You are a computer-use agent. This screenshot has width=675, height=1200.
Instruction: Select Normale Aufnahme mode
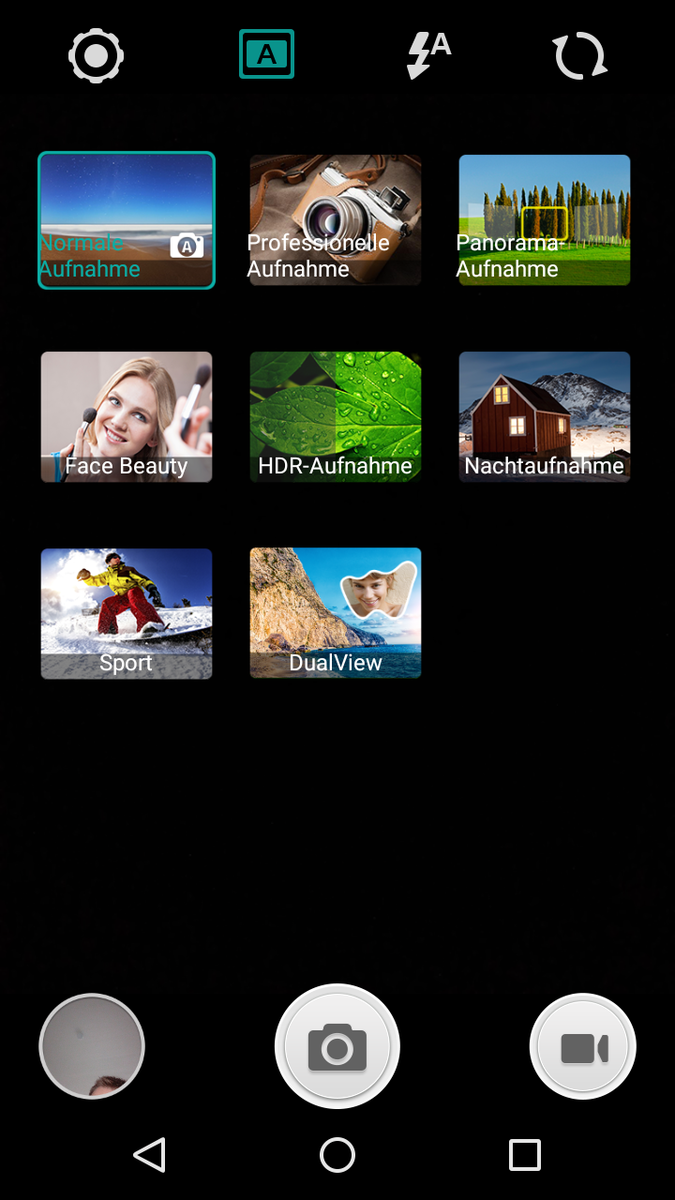coord(127,220)
